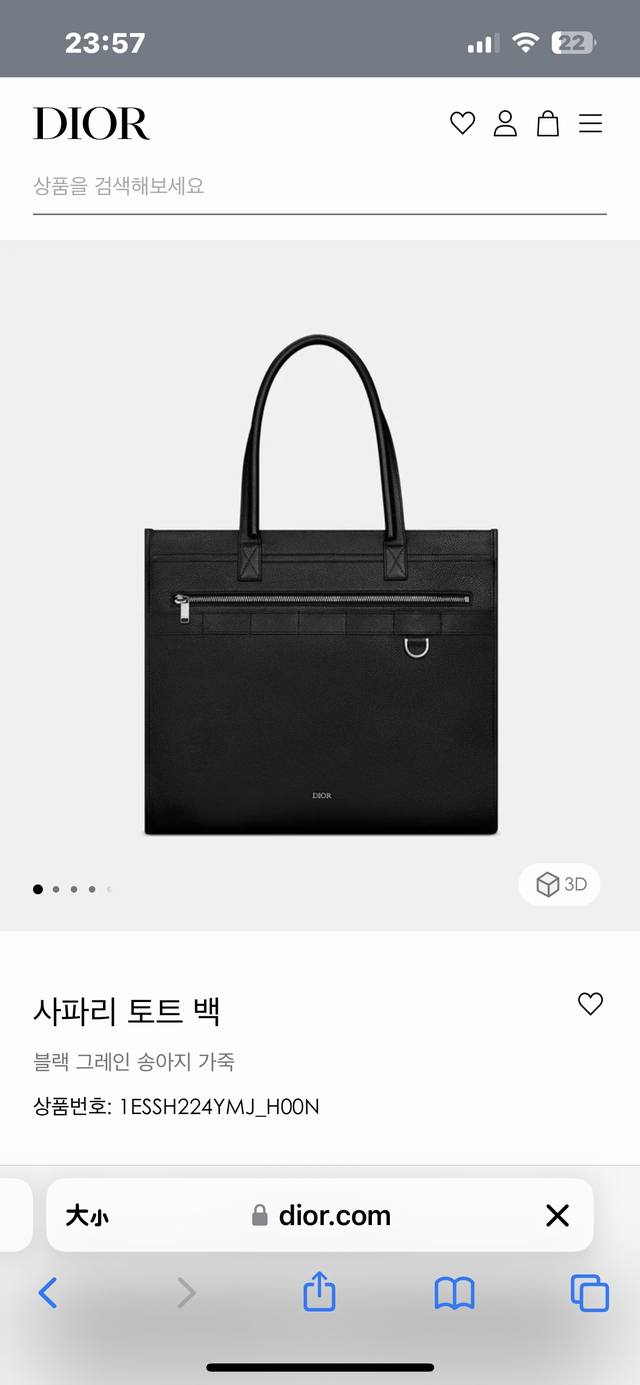Open the account profile icon
The width and height of the screenshot is (640, 1385).
(x=505, y=124)
